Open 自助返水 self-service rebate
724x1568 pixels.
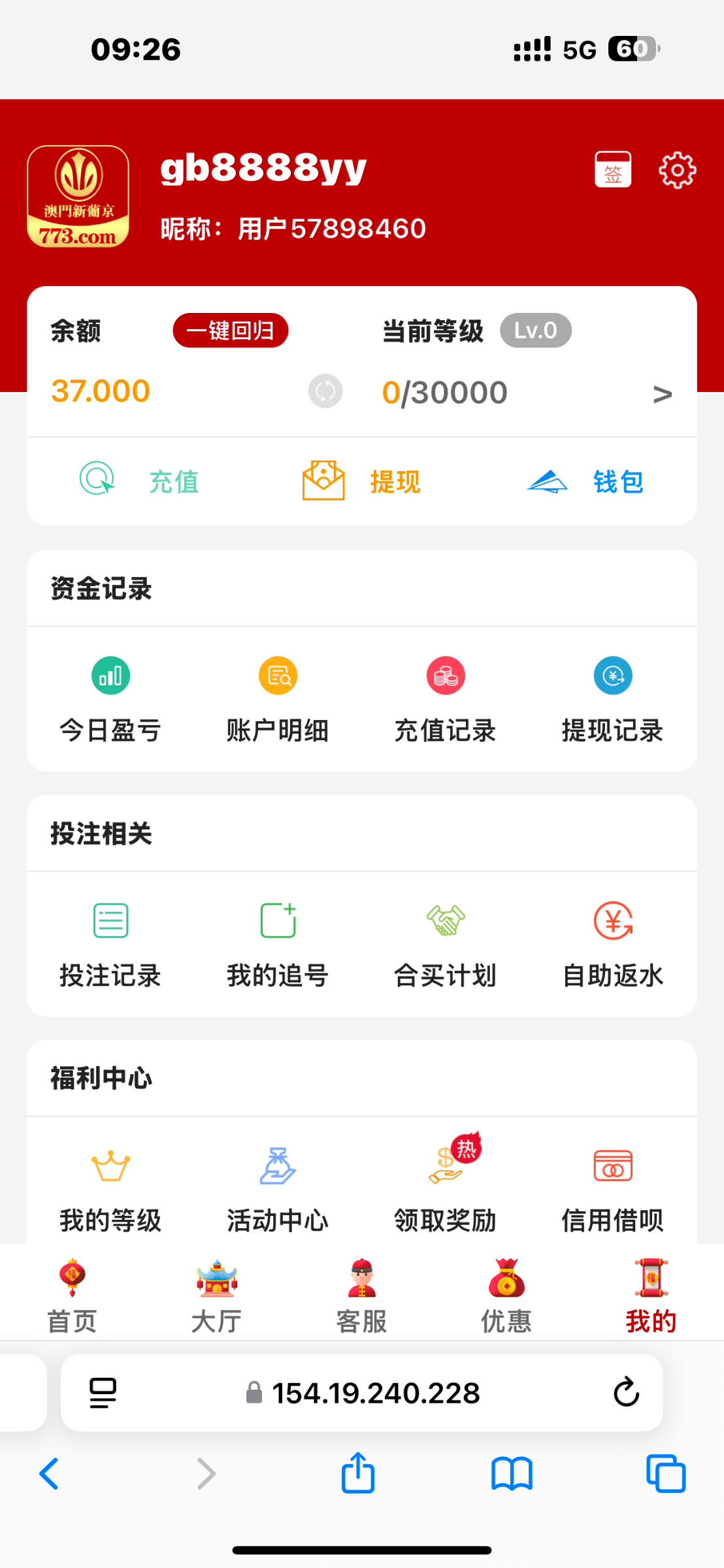tap(613, 945)
